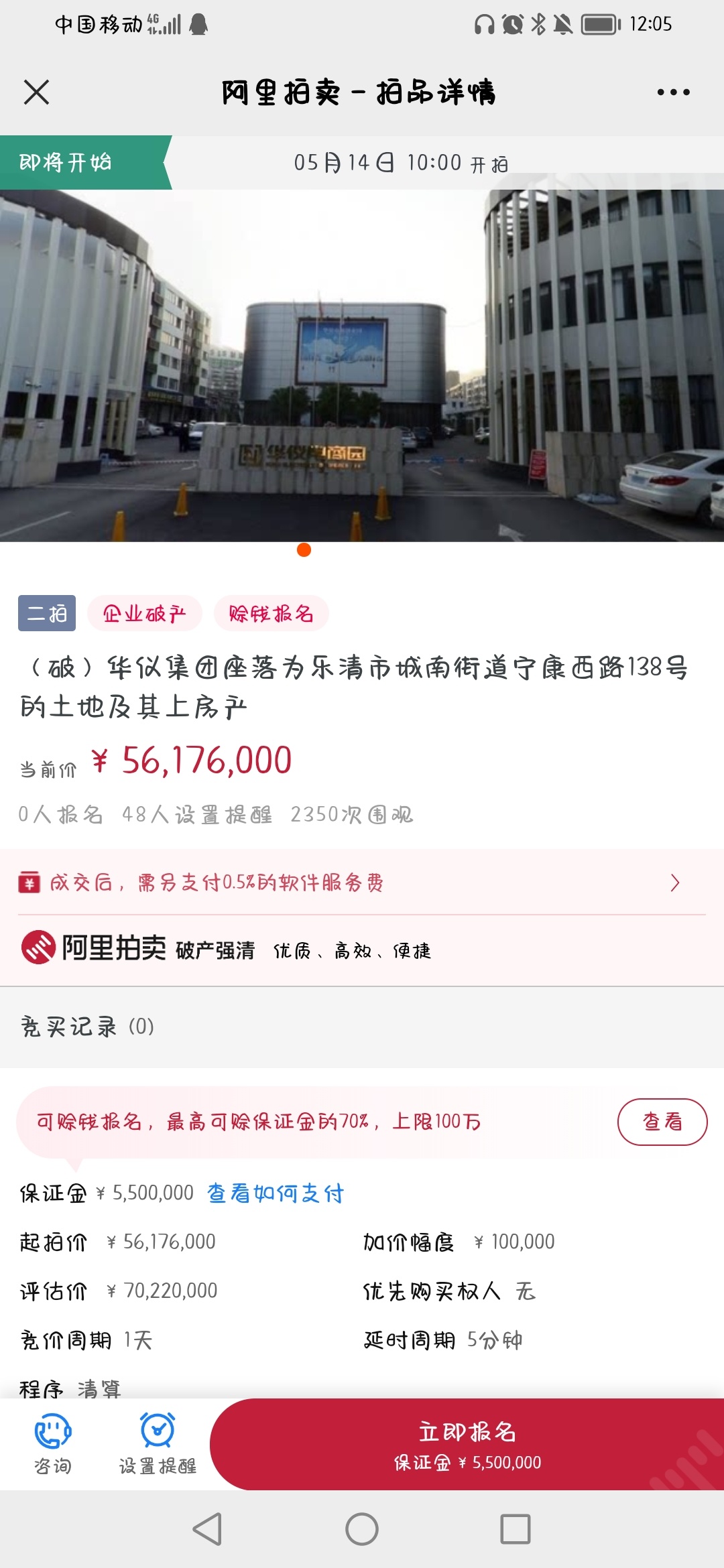Close the auction detail page
The height and width of the screenshot is (1568, 724).
point(36,92)
